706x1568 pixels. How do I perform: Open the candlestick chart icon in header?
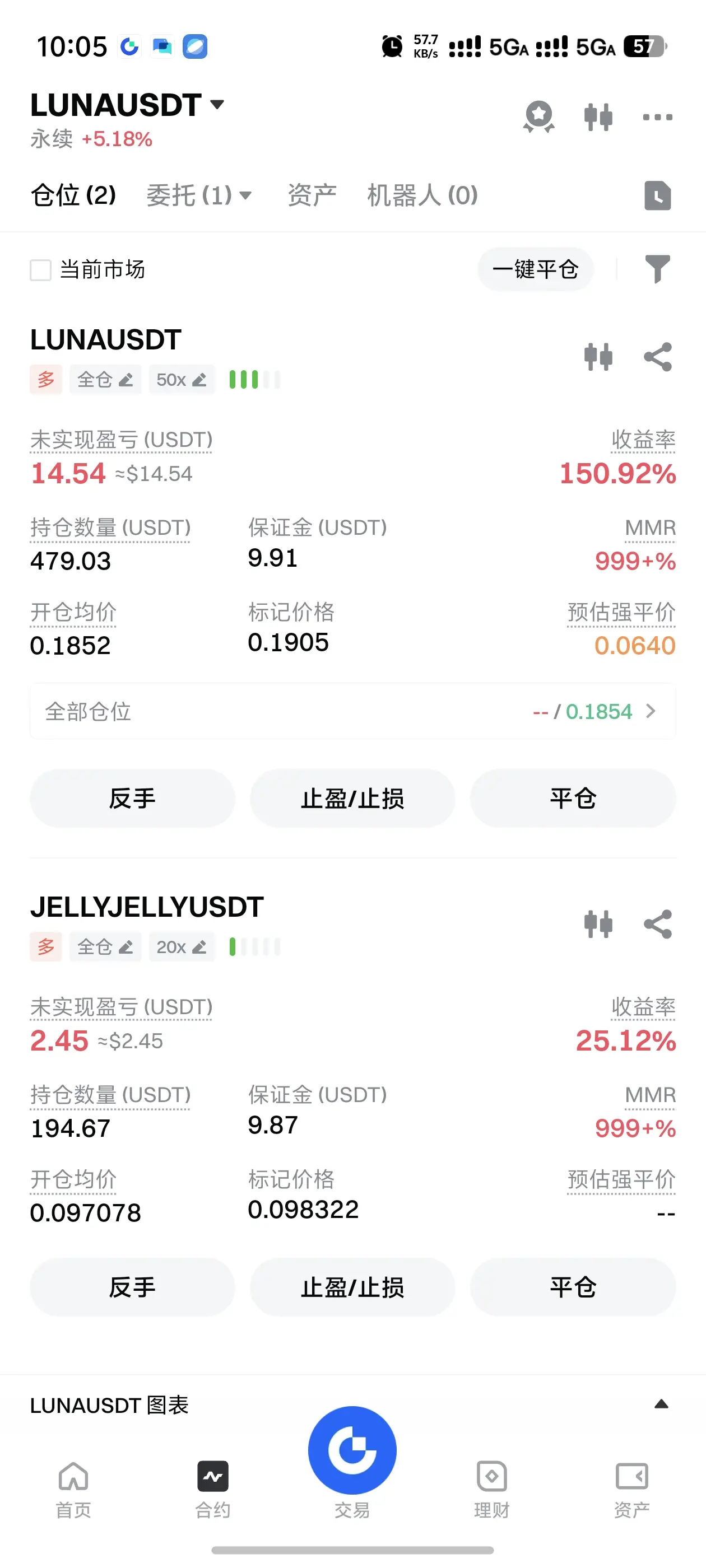click(x=597, y=117)
